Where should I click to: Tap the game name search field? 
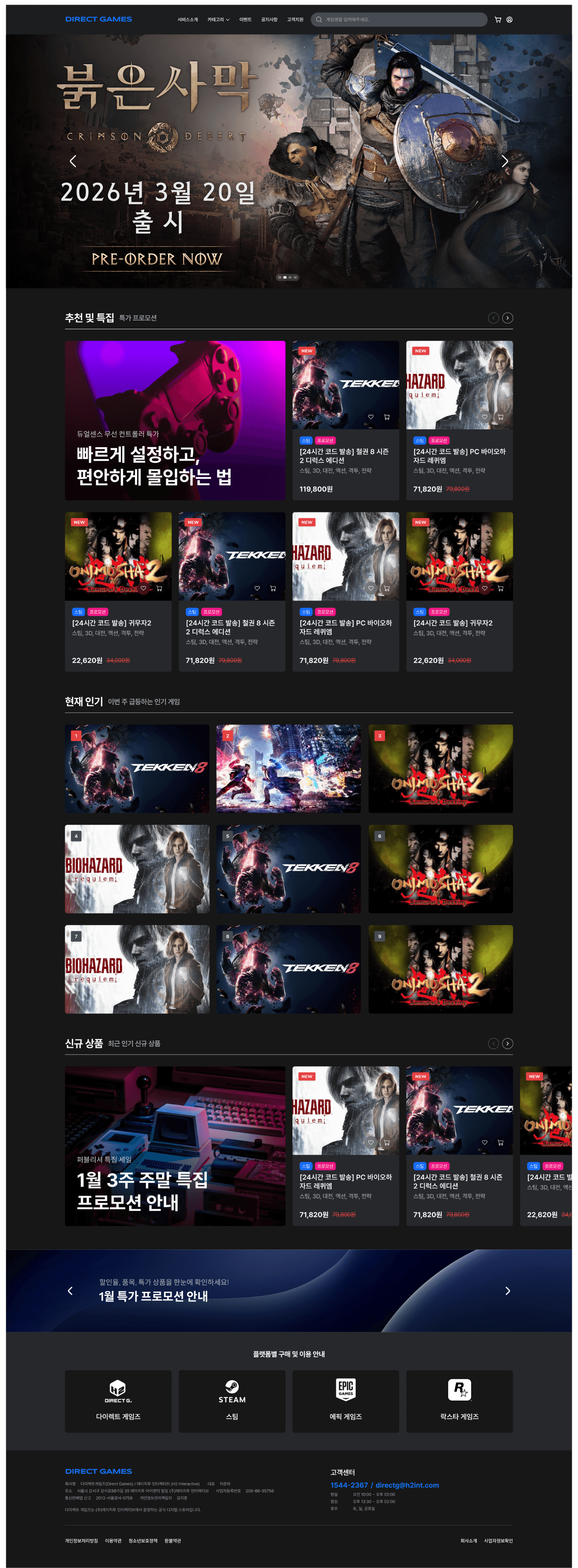(x=402, y=20)
